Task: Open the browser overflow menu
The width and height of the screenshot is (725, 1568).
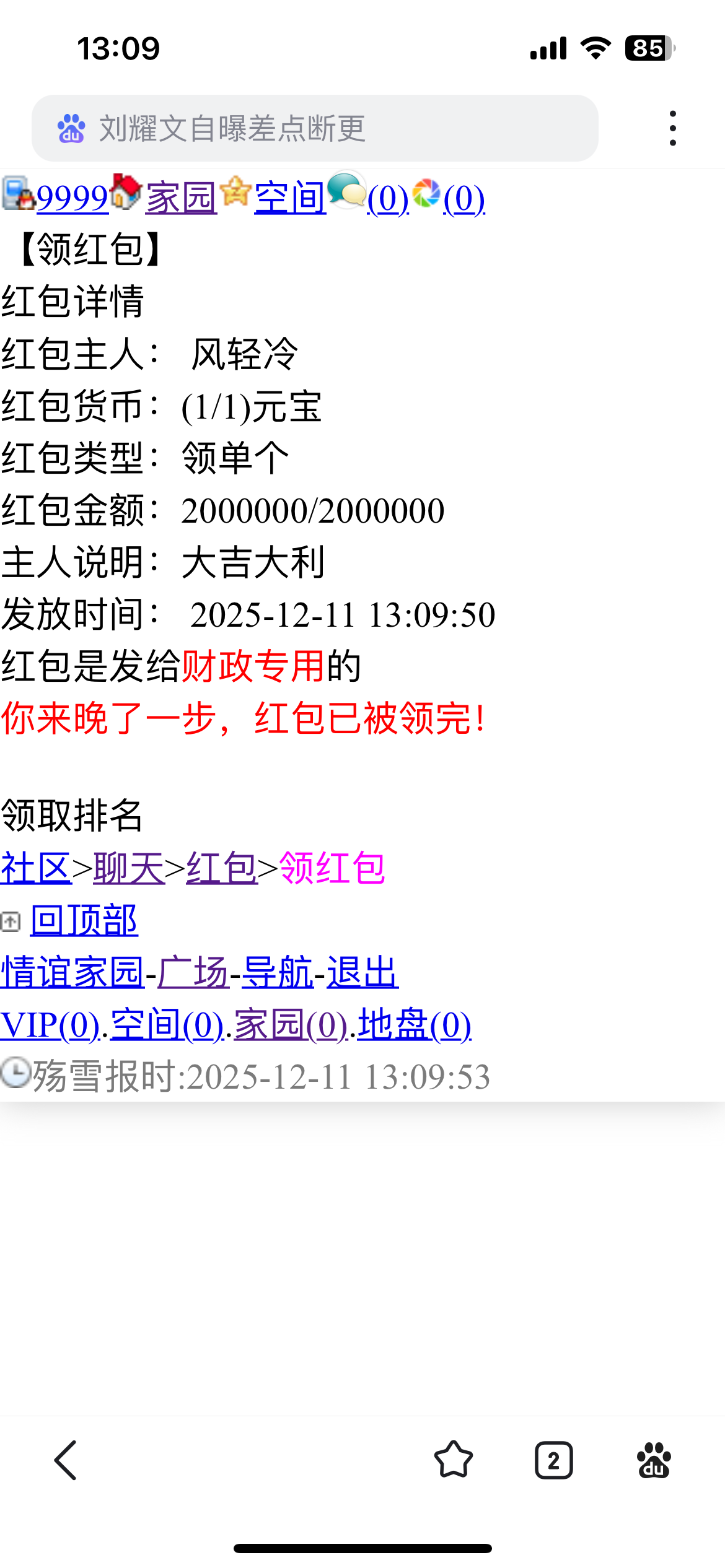Action: pos(672,128)
